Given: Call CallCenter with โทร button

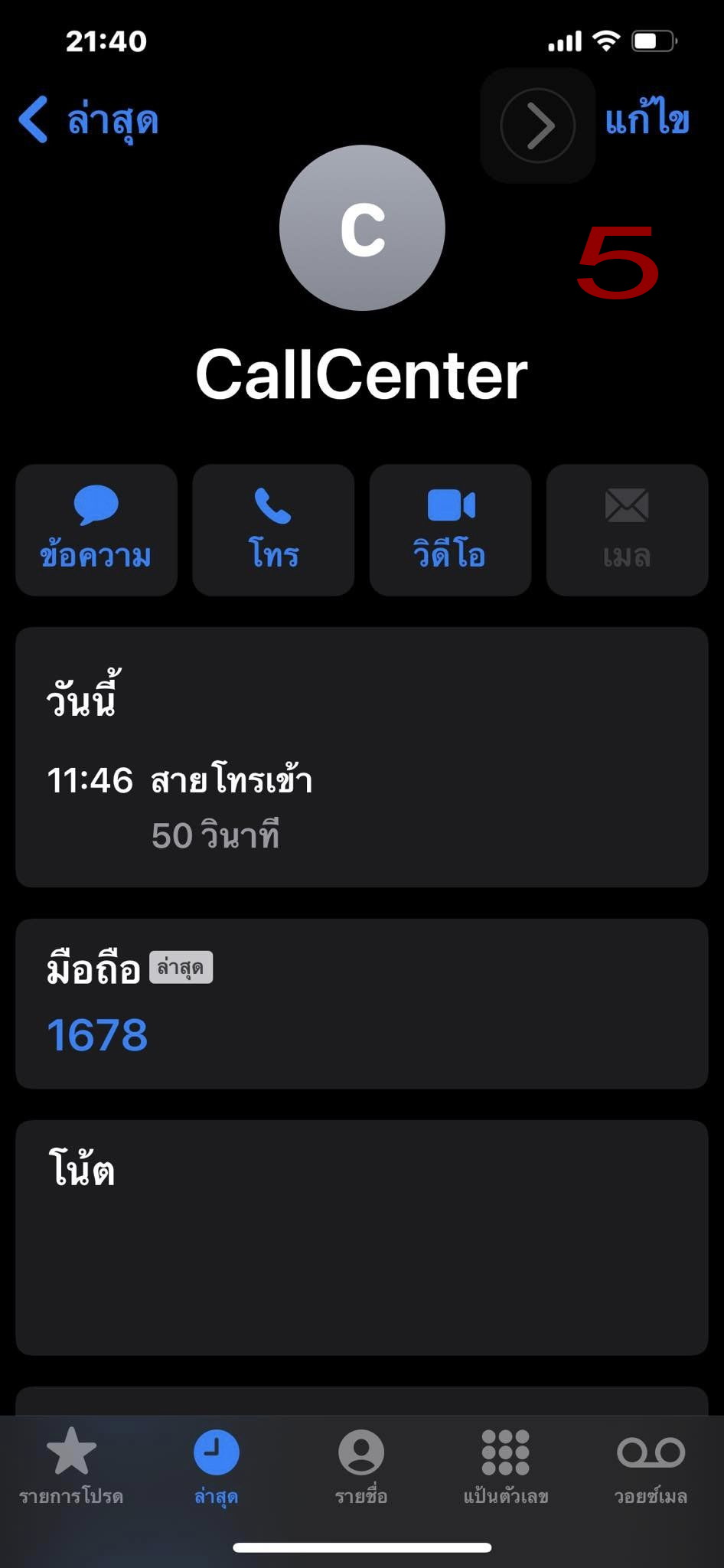Looking at the screenshot, I should (x=273, y=530).
